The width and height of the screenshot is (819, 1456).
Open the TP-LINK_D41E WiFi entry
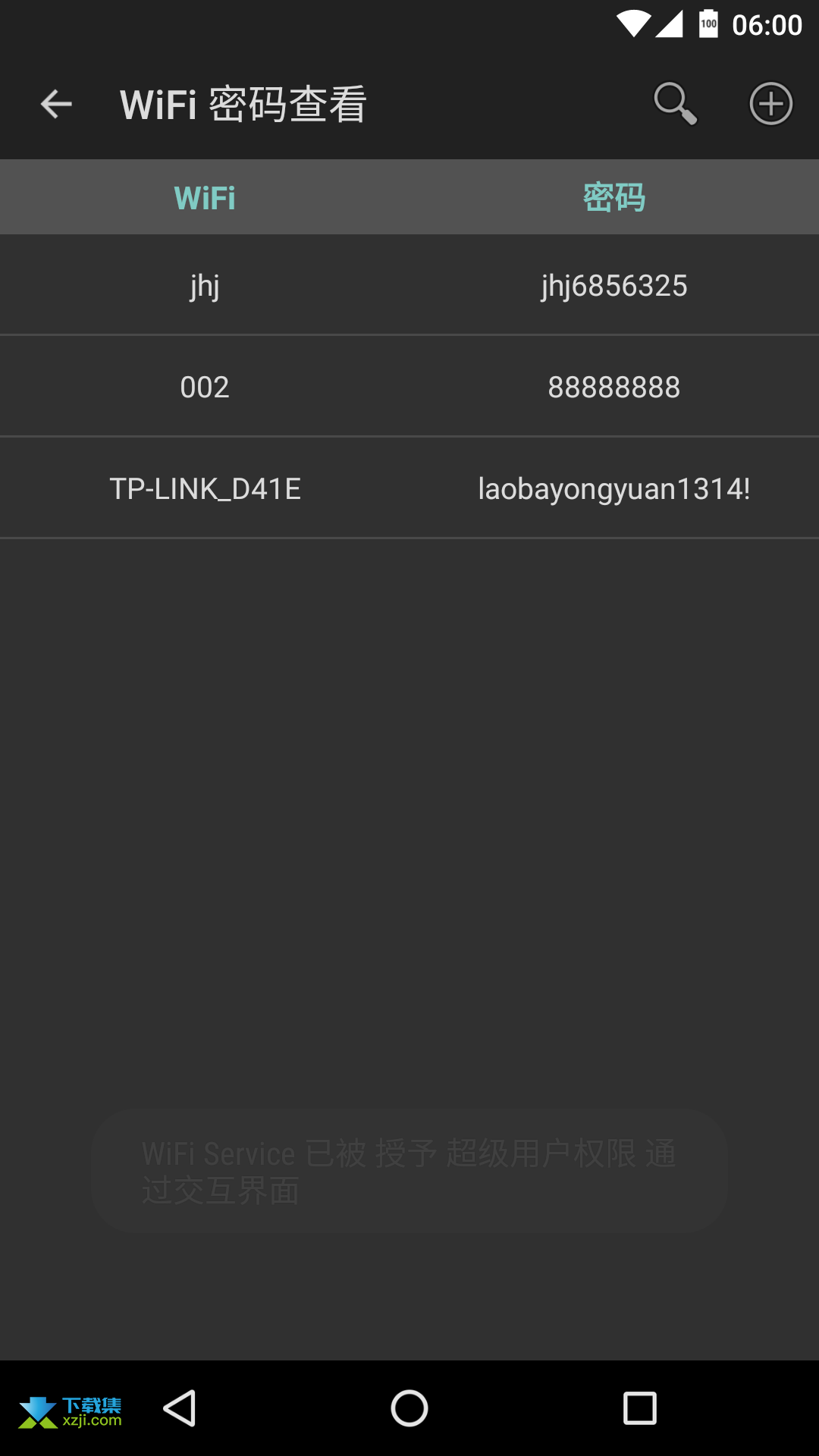(x=409, y=488)
